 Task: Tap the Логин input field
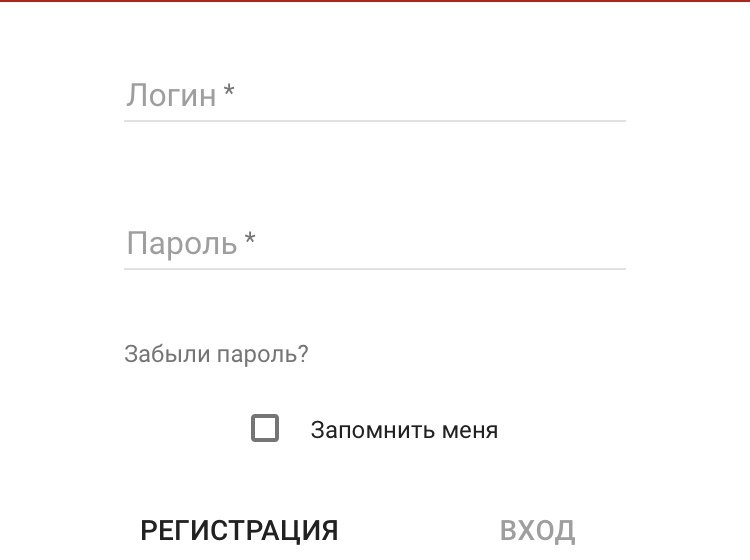[374, 96]
